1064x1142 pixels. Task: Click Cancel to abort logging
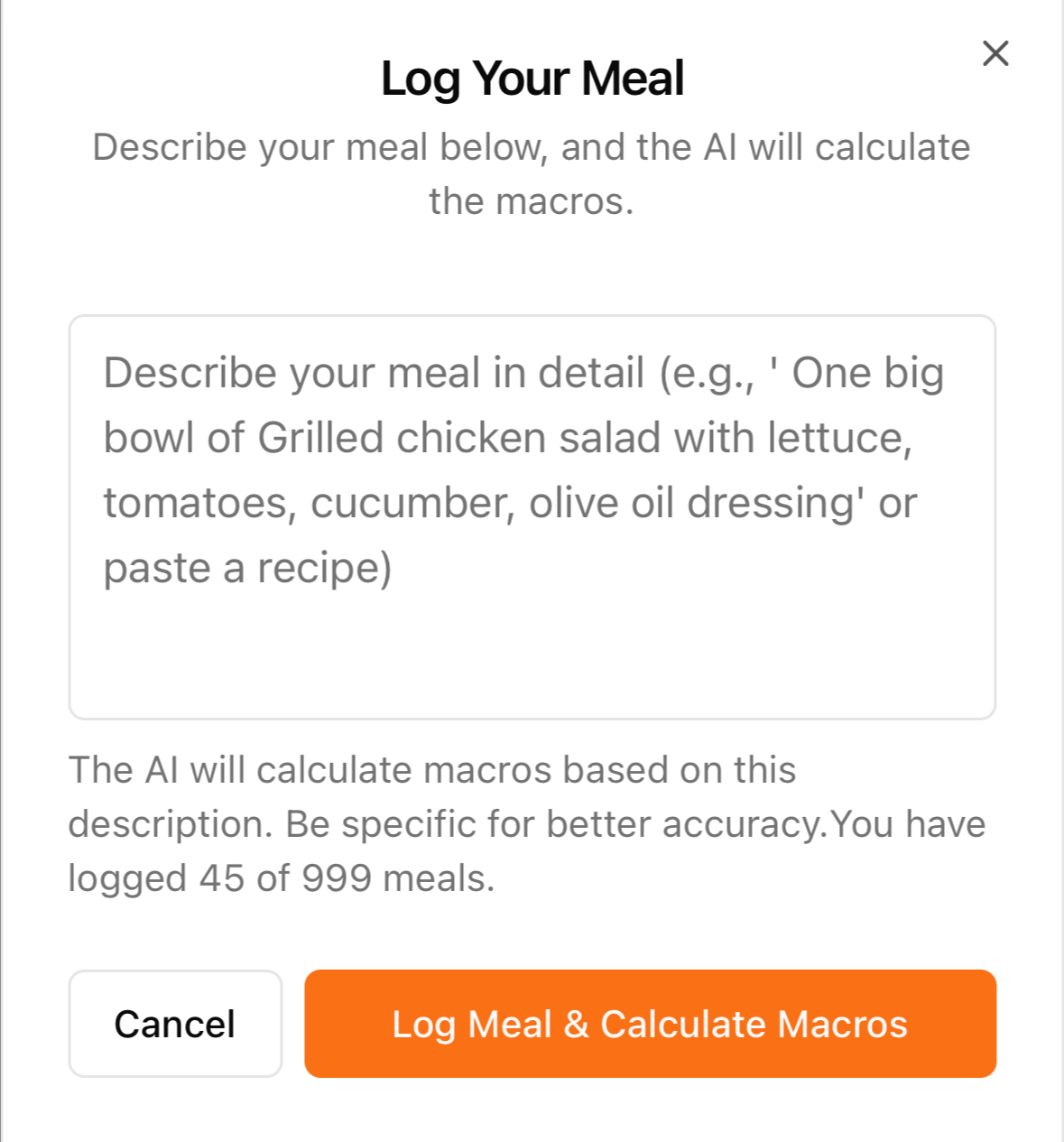174,1023
